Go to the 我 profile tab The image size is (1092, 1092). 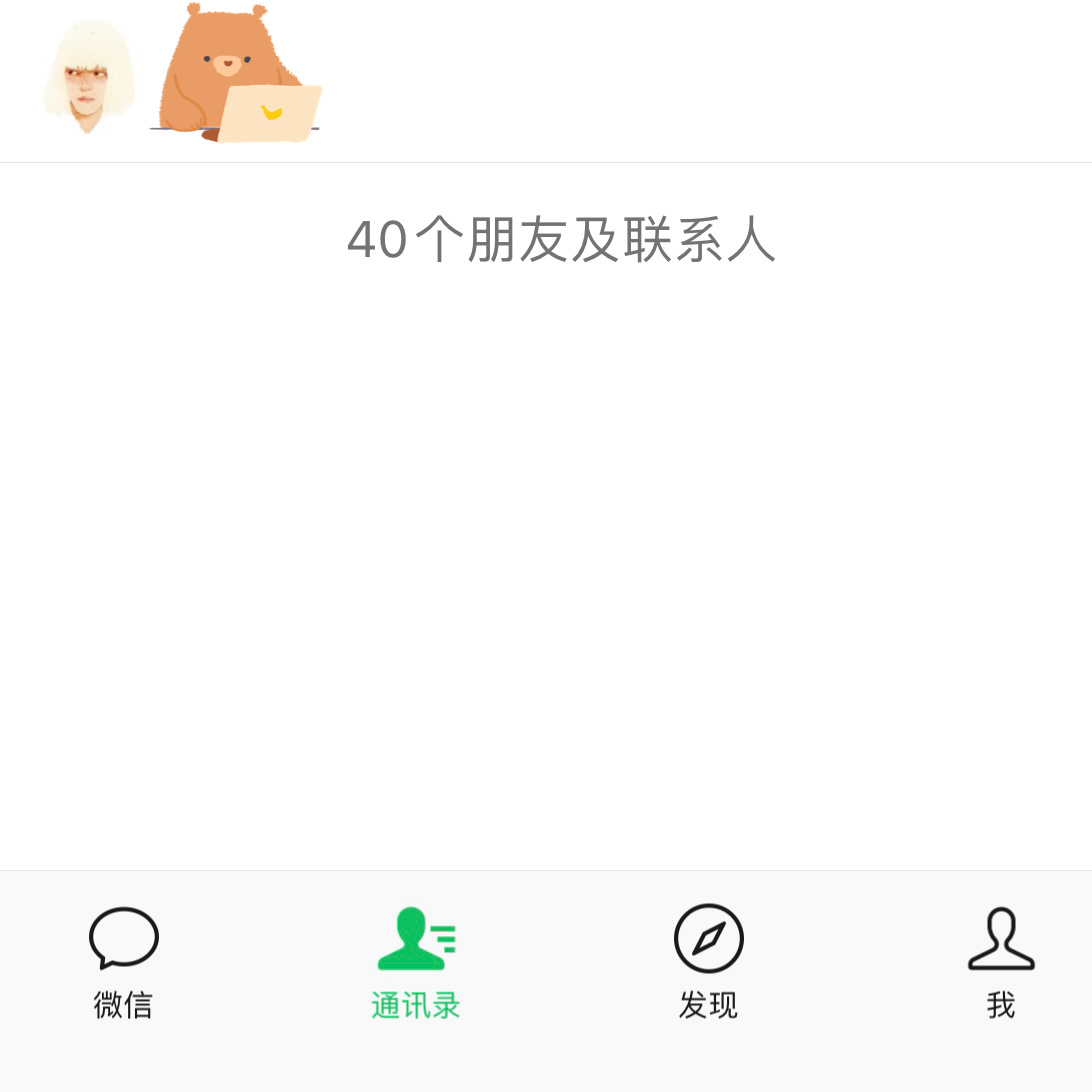[x=1001, y=962]
